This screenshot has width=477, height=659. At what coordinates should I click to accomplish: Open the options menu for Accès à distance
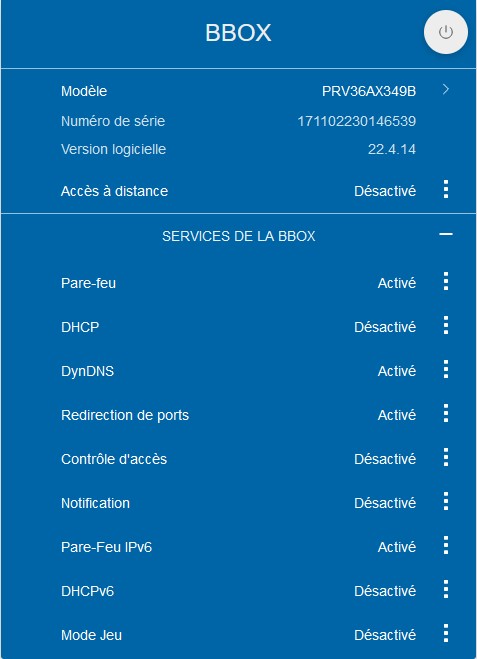[x=445, y=189]
